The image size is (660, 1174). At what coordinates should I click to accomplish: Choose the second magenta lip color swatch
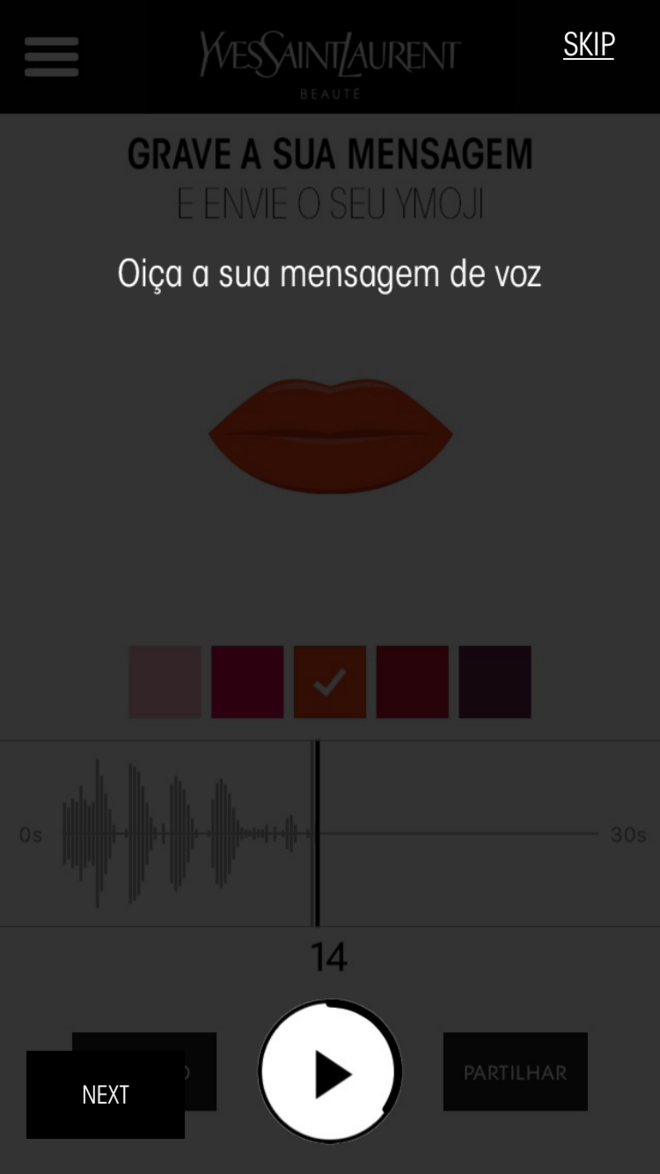point(247,682)
